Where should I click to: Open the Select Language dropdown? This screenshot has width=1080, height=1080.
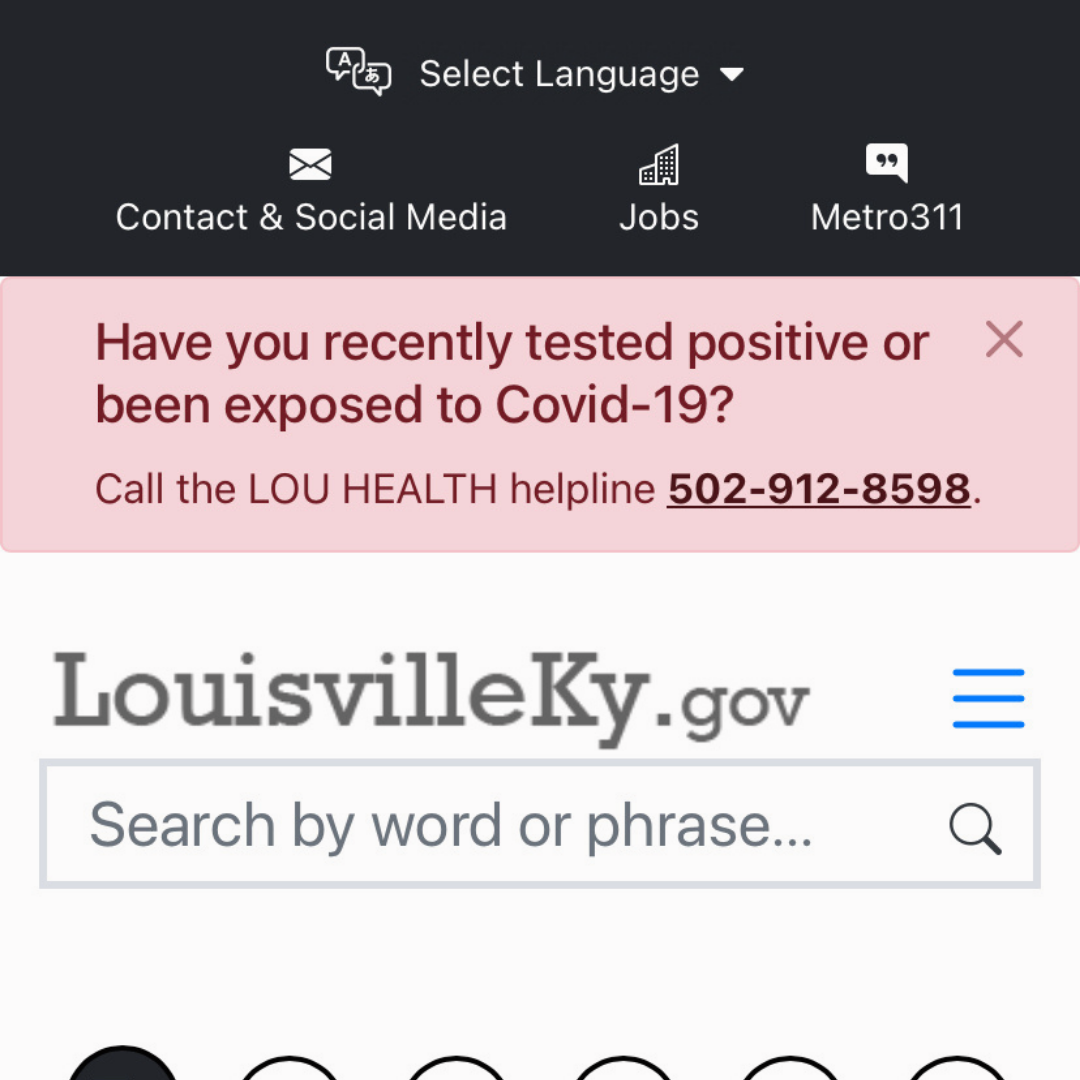pos(558,74)
